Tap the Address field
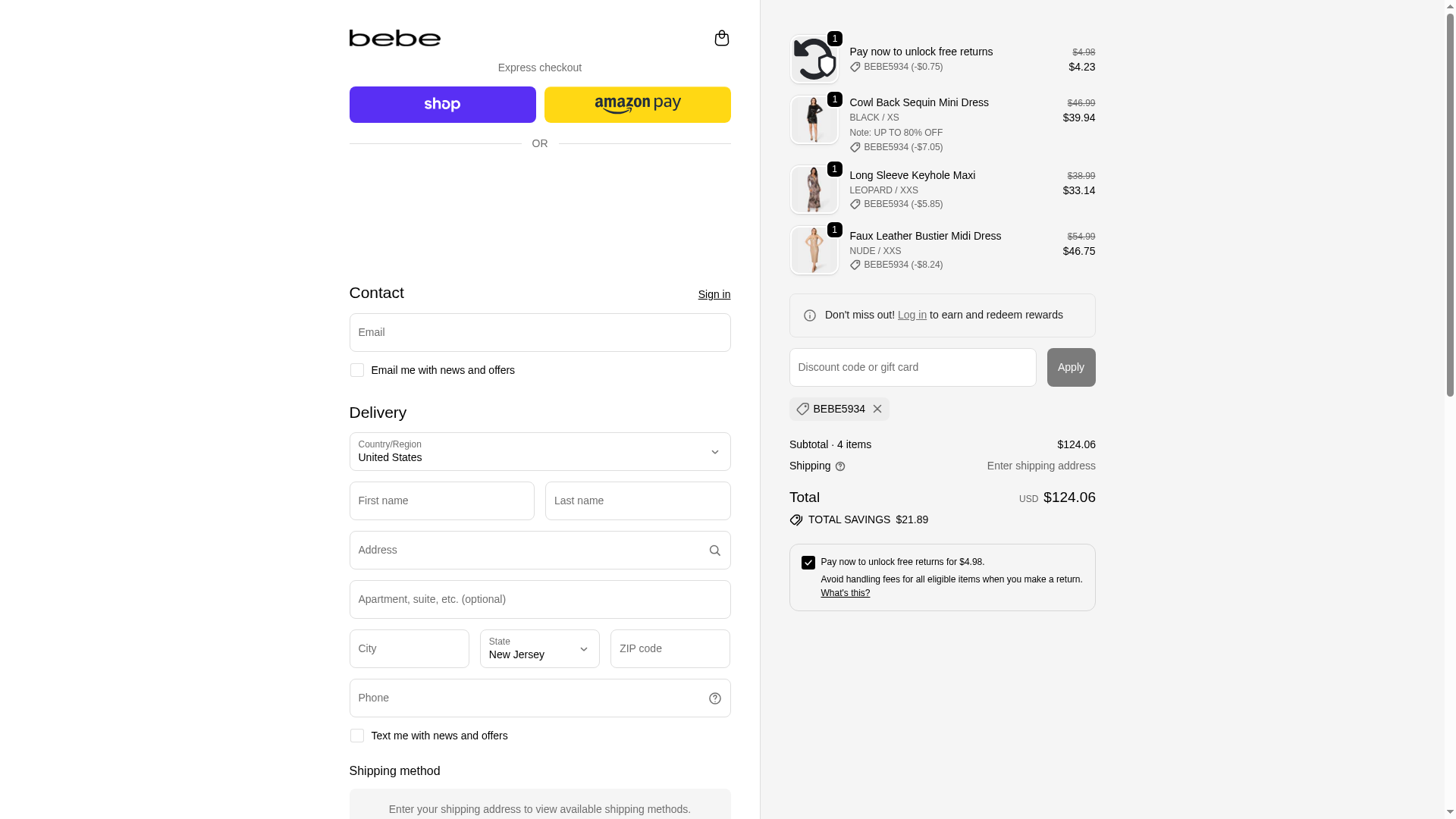Viewport: 1456px width, 819px height. [x=527, y=551]
